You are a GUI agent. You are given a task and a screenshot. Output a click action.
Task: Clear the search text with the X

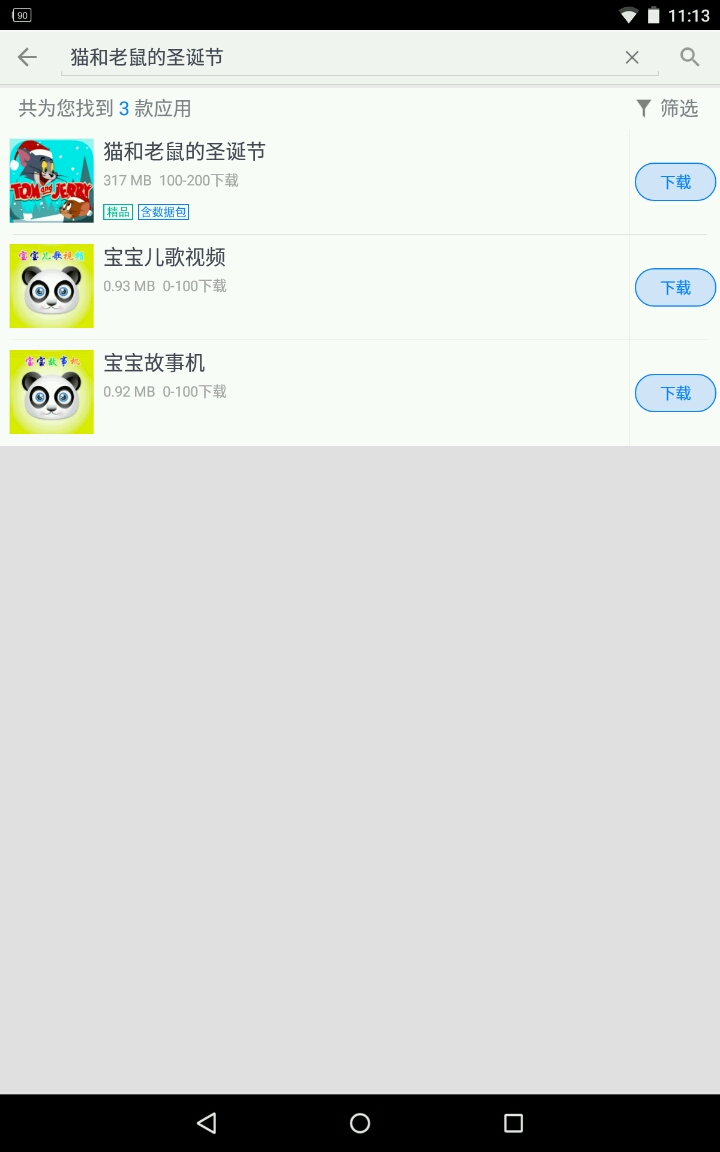(632, 58)
